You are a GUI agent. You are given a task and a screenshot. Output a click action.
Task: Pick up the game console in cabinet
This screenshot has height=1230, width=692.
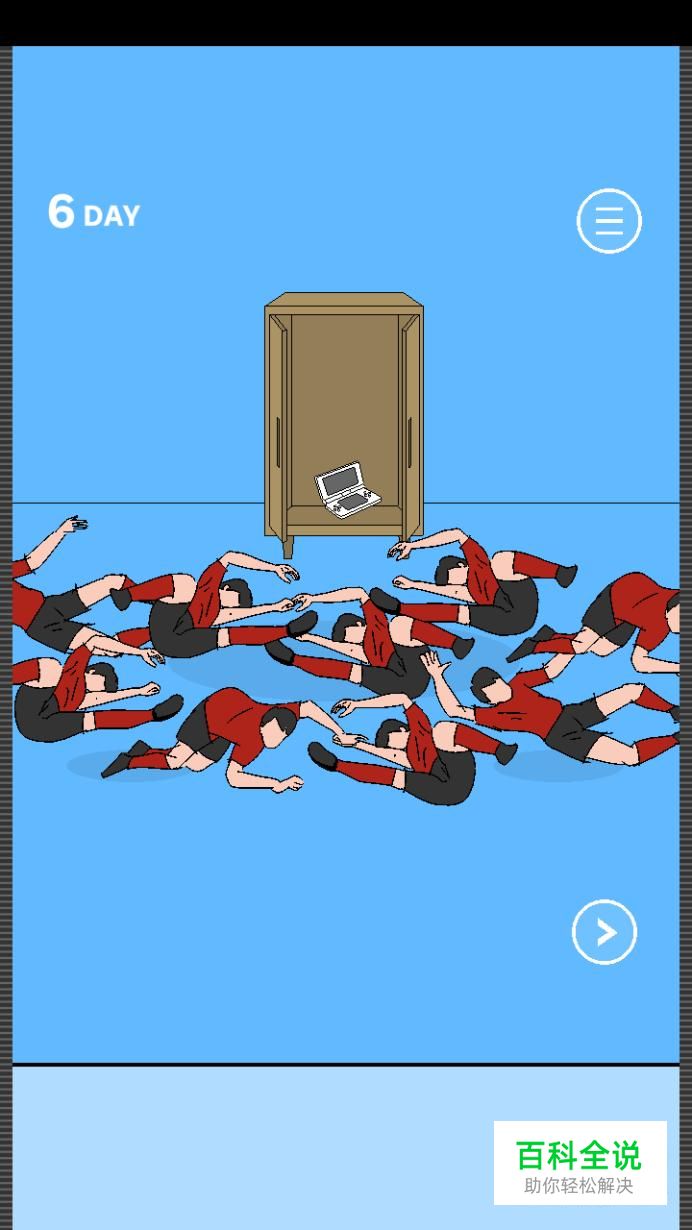tap(346, 489)
